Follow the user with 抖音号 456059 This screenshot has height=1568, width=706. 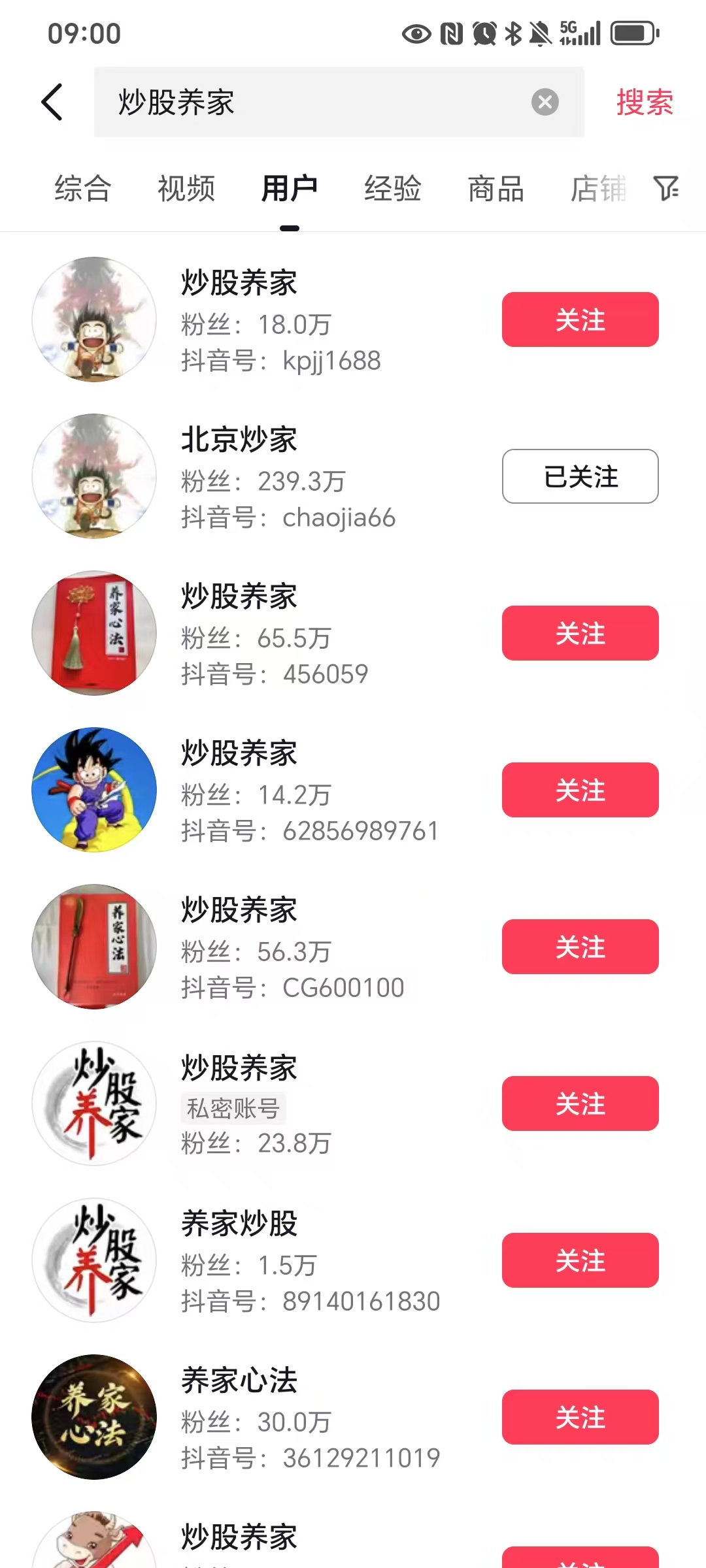tap(580, 633)
